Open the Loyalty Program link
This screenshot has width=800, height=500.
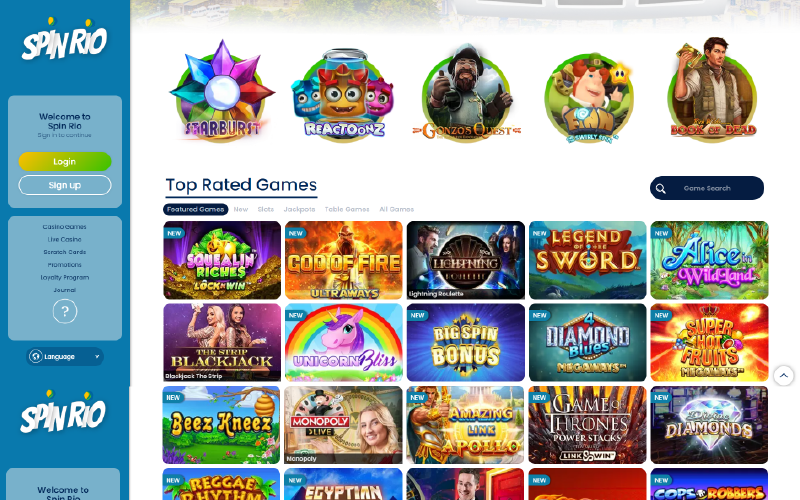64,277
